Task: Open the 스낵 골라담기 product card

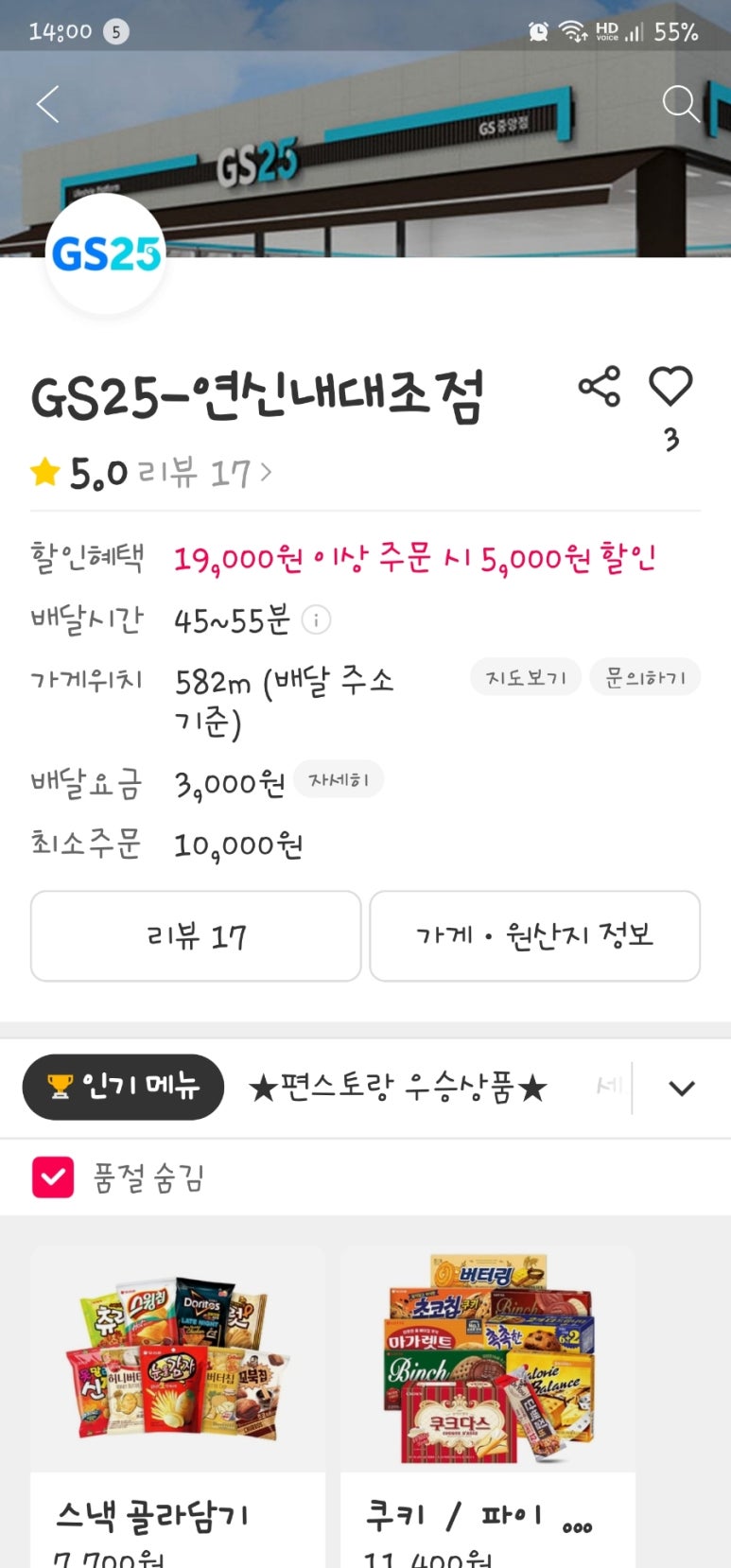Action: 178,1400
